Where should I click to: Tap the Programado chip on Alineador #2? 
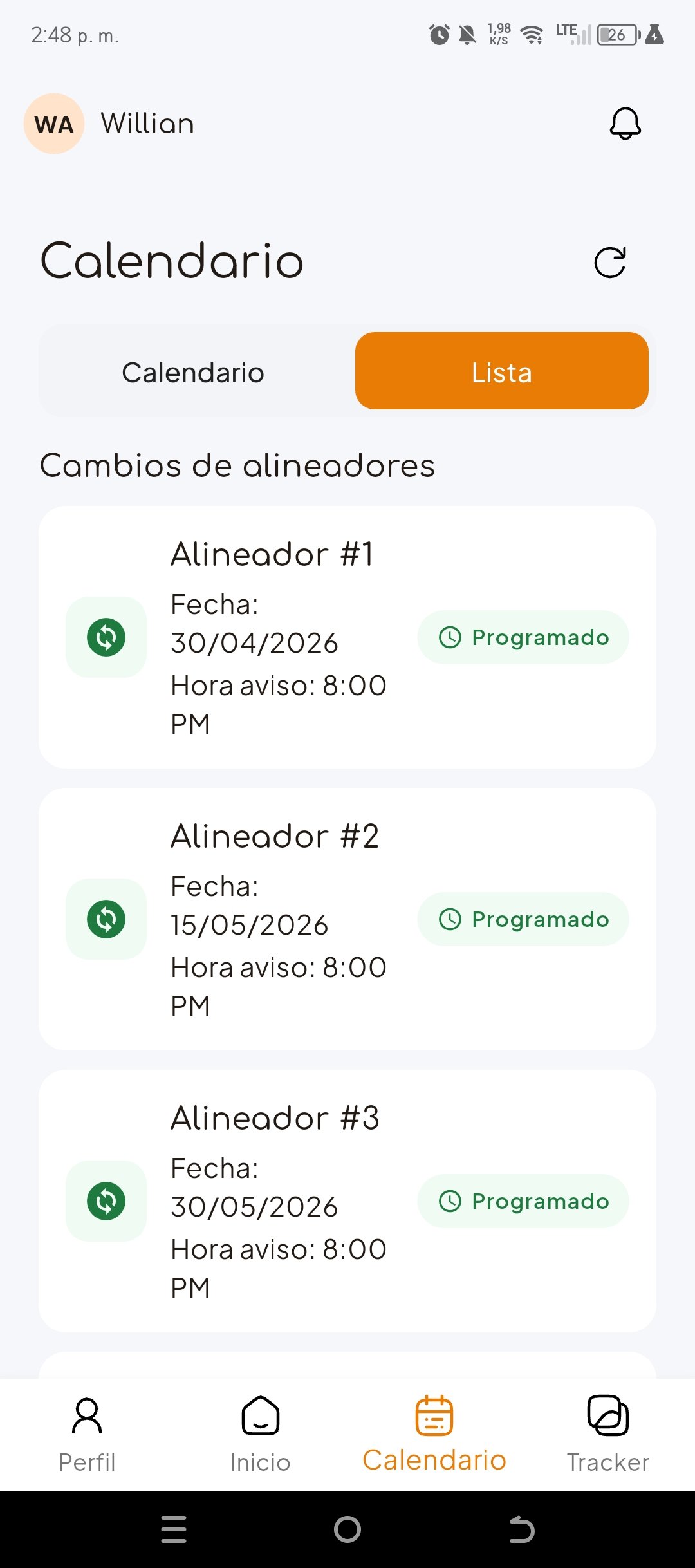click(523, 919)
